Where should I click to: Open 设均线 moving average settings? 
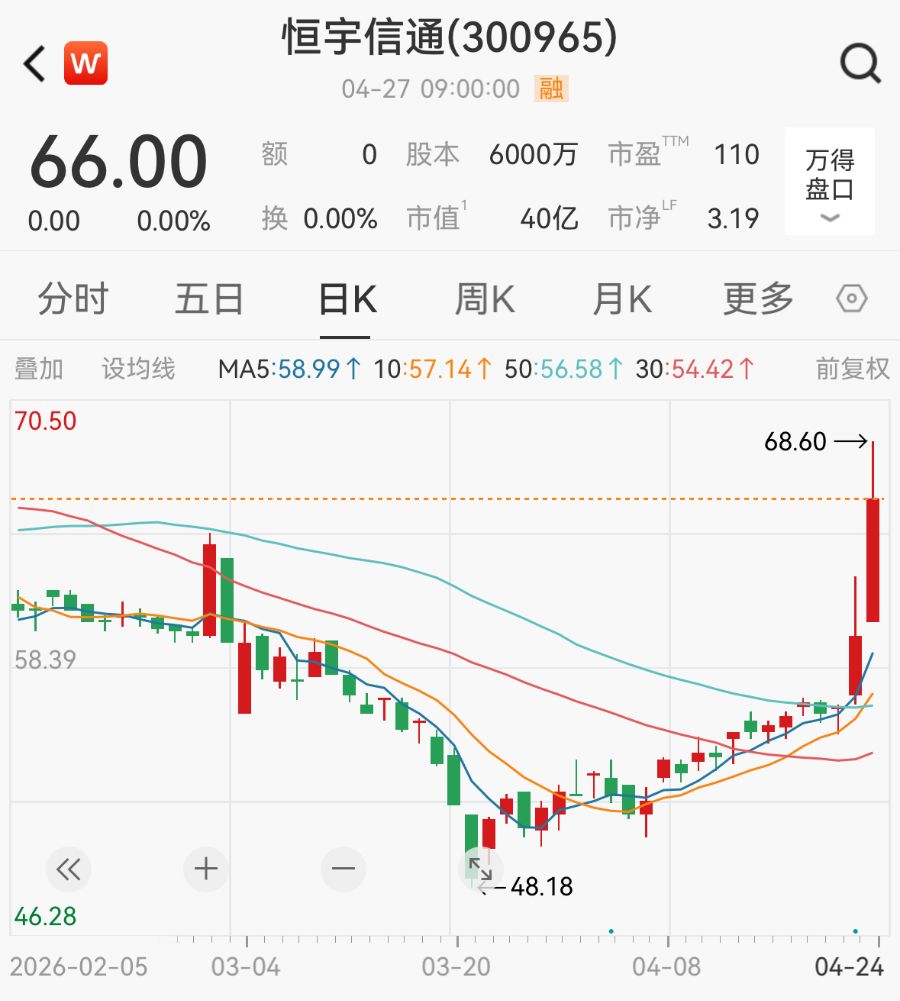pos(138,369)
